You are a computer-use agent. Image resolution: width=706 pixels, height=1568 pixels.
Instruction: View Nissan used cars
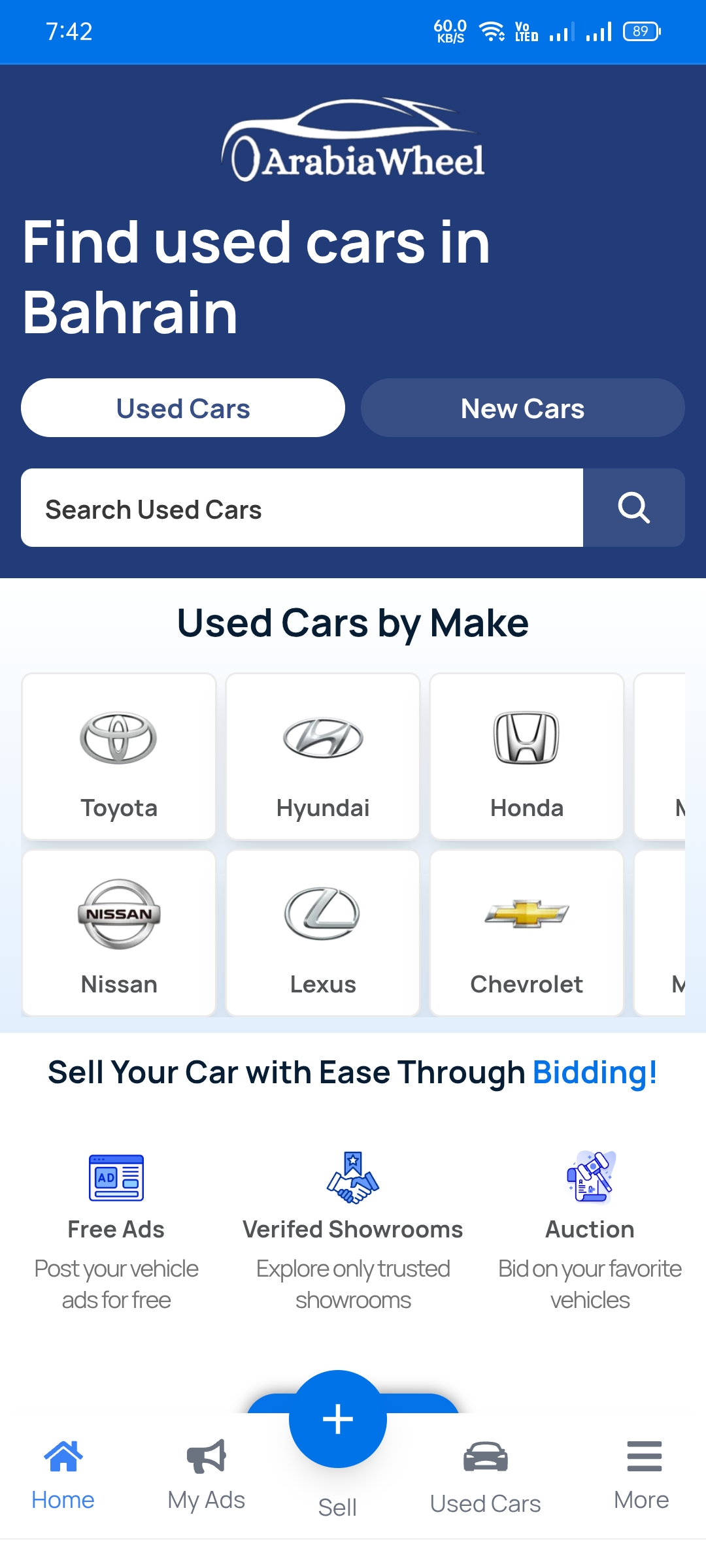(x=119, y=933)
